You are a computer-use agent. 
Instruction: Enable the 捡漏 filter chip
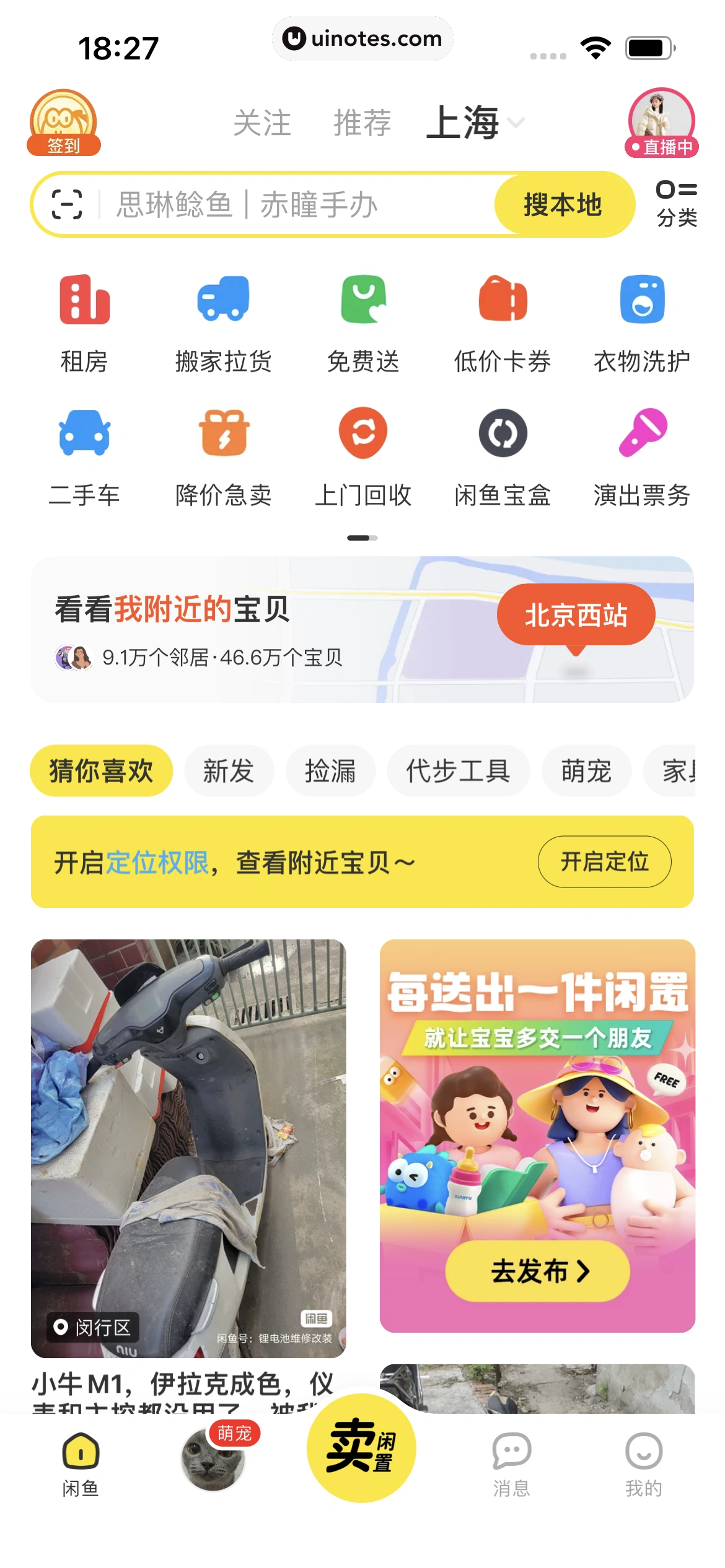pyautogui.click(x=330, y=770)
